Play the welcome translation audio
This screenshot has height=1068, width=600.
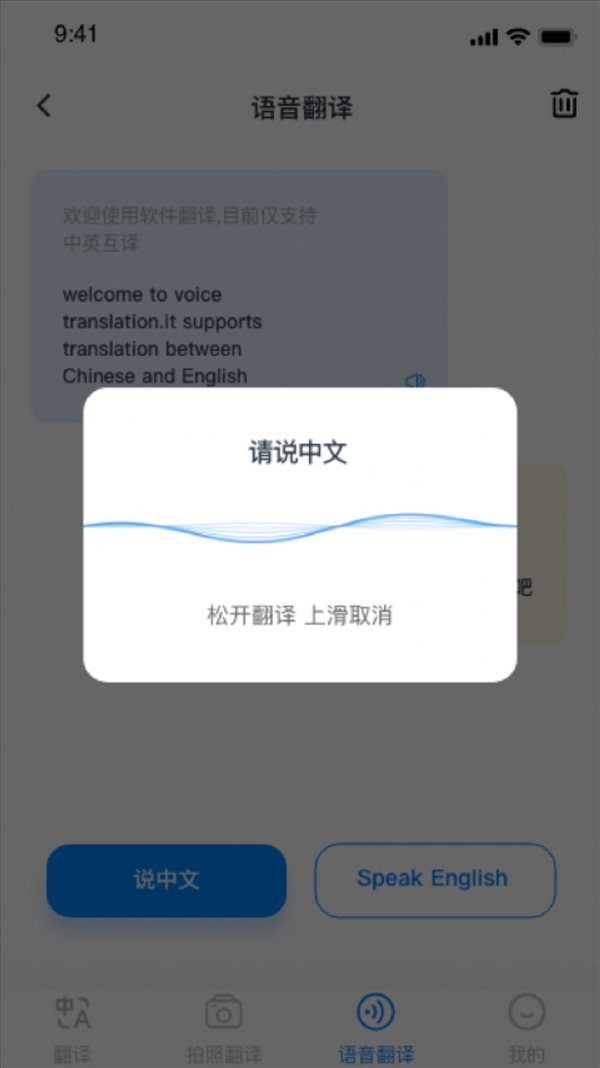point(415,381)
